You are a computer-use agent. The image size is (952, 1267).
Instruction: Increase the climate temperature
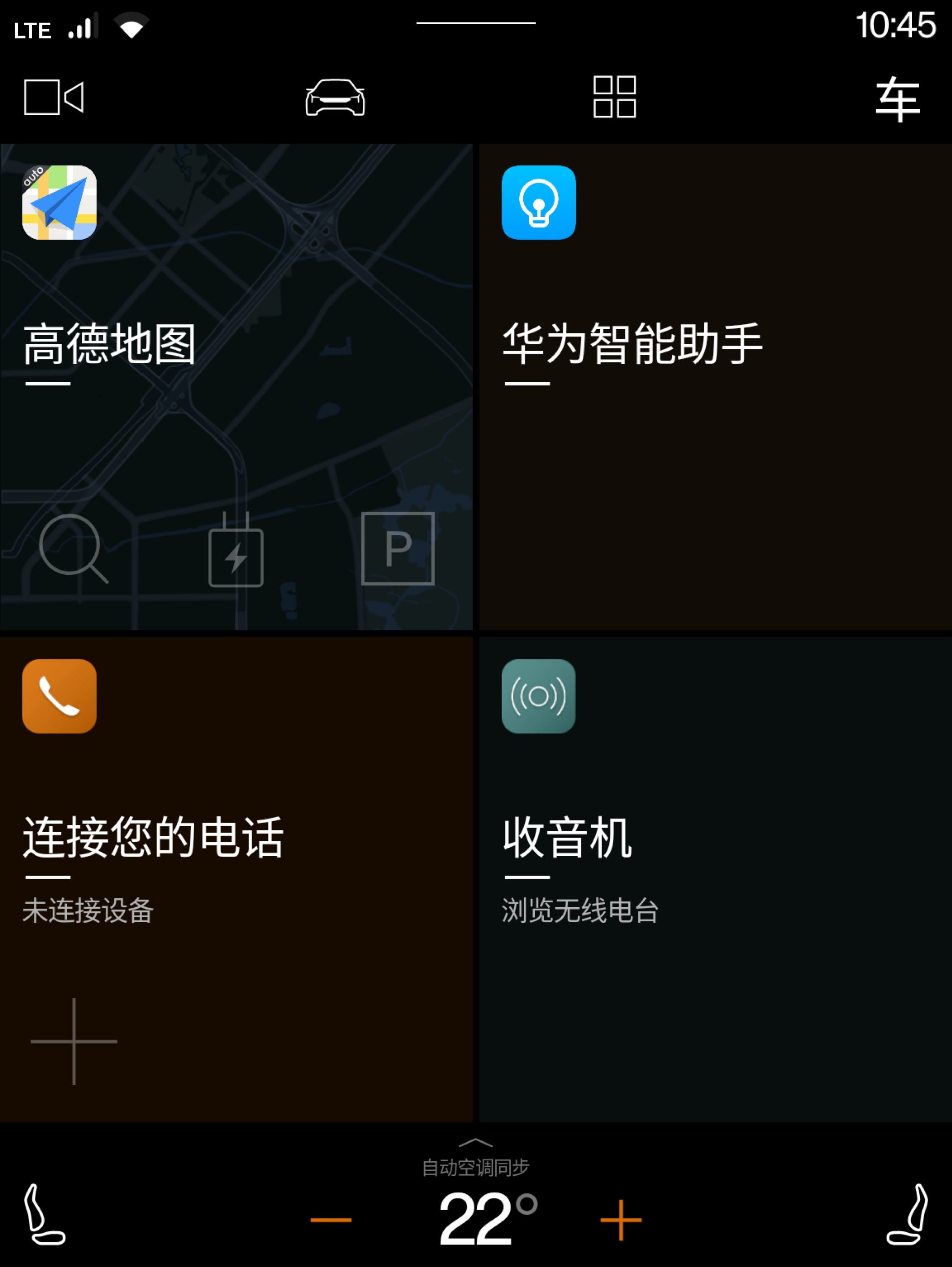tap(621, 1220)
